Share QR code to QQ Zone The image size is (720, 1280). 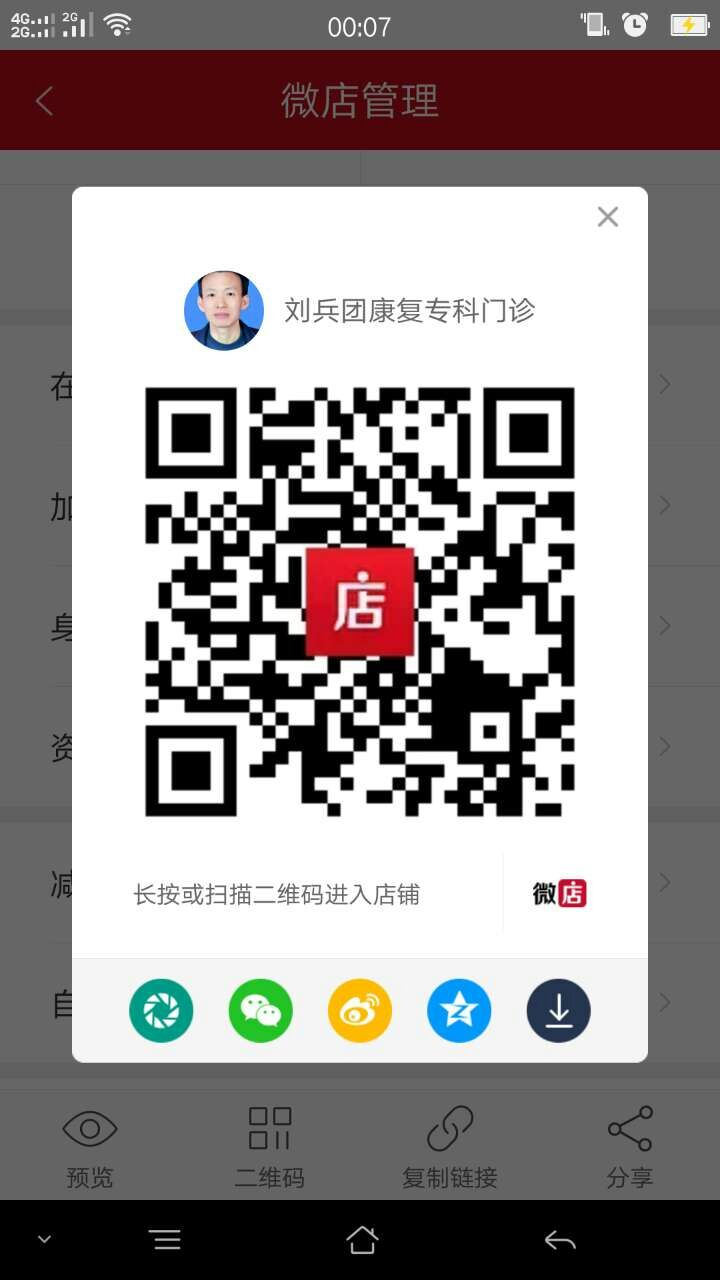coord(459,1011)
